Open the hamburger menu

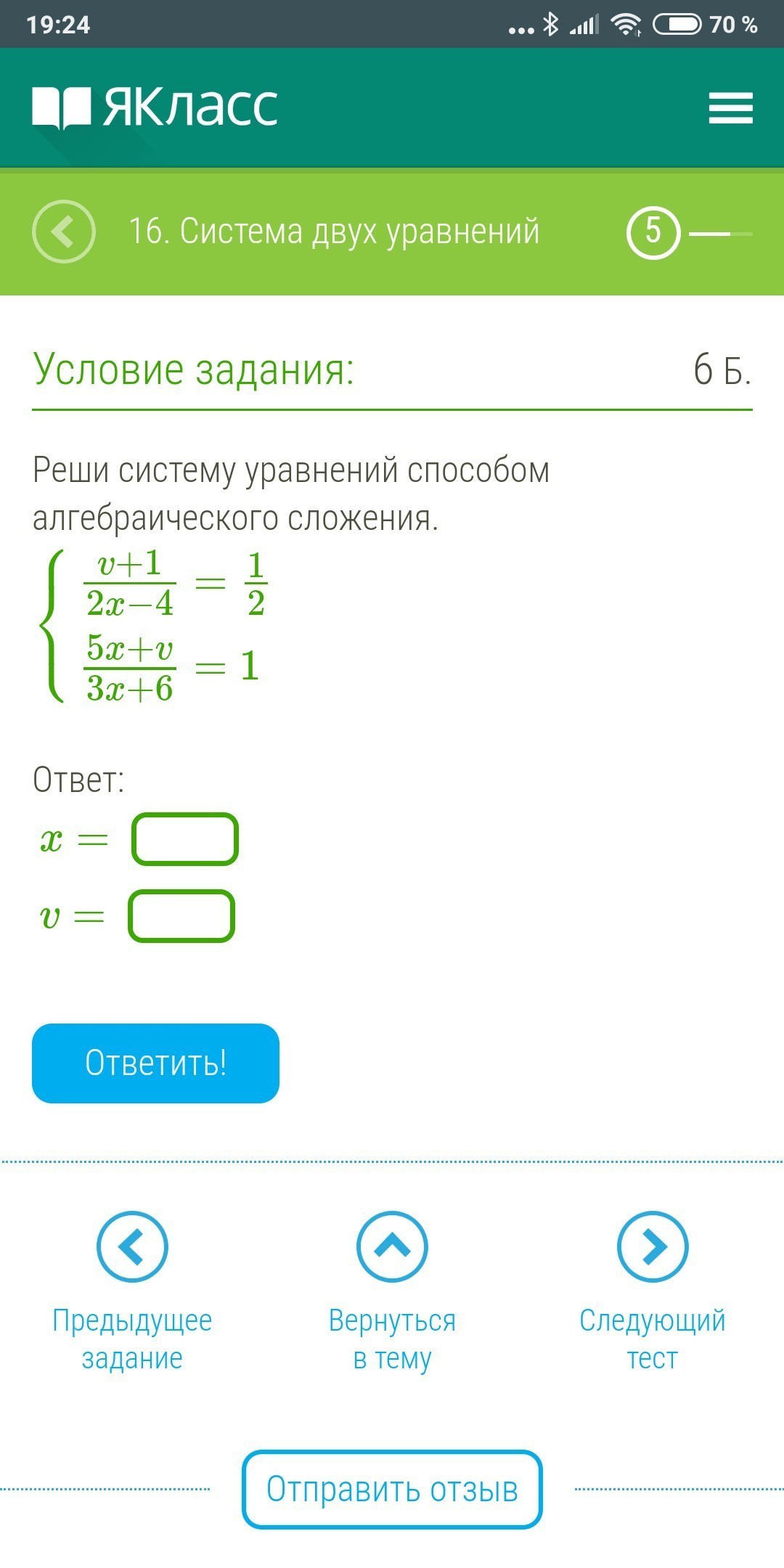point(730,108)
